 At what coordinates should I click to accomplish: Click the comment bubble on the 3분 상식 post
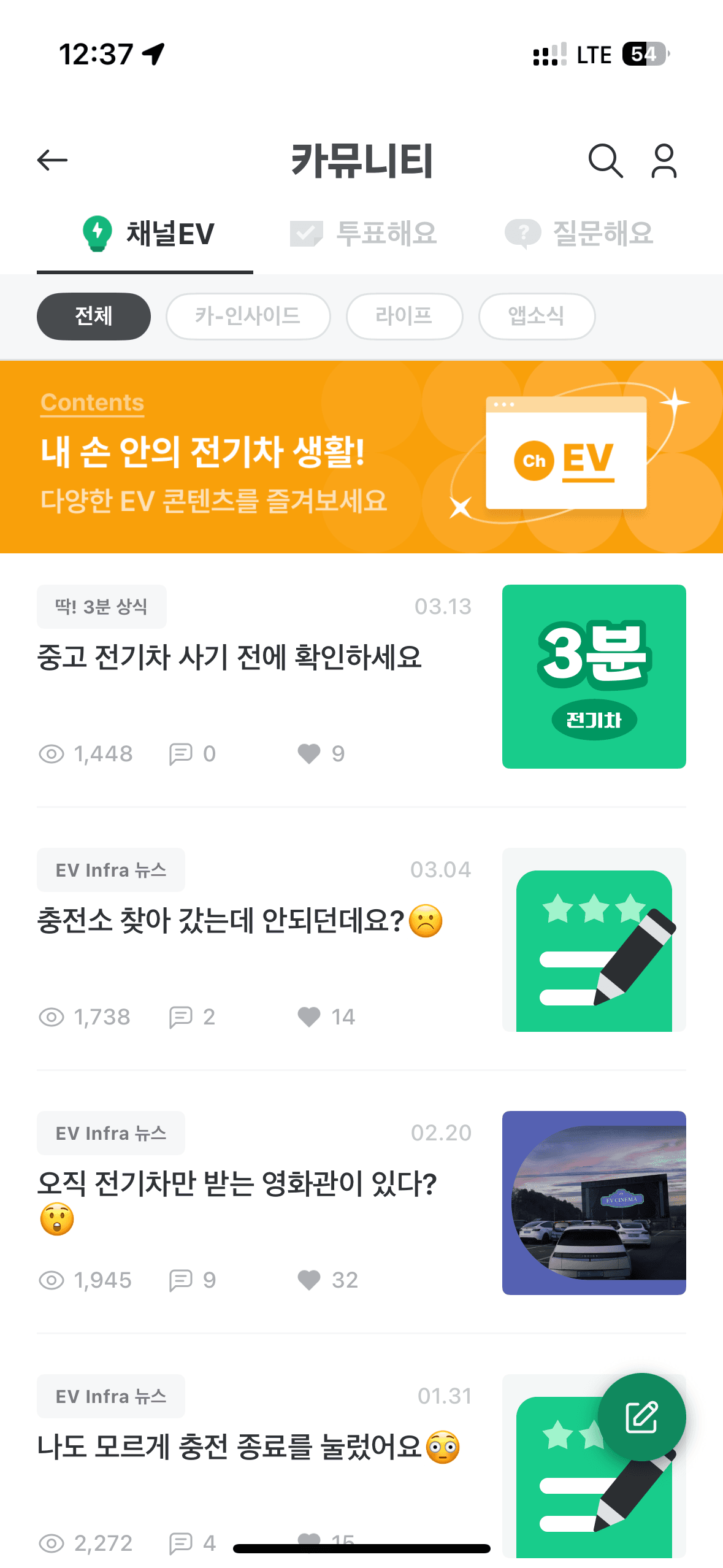tap(181, 753)
